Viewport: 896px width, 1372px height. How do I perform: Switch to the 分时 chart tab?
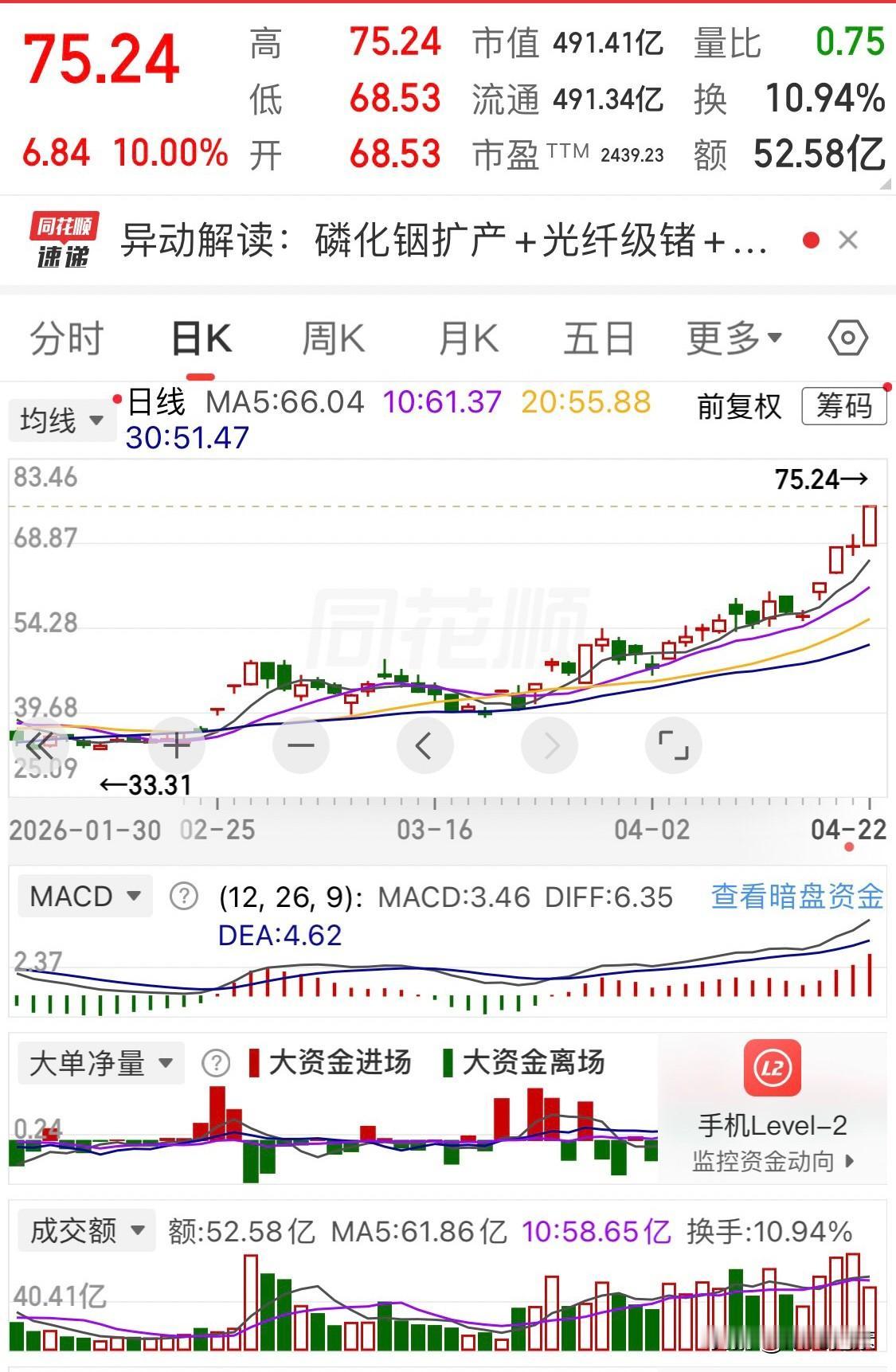(x=67, y=339)
